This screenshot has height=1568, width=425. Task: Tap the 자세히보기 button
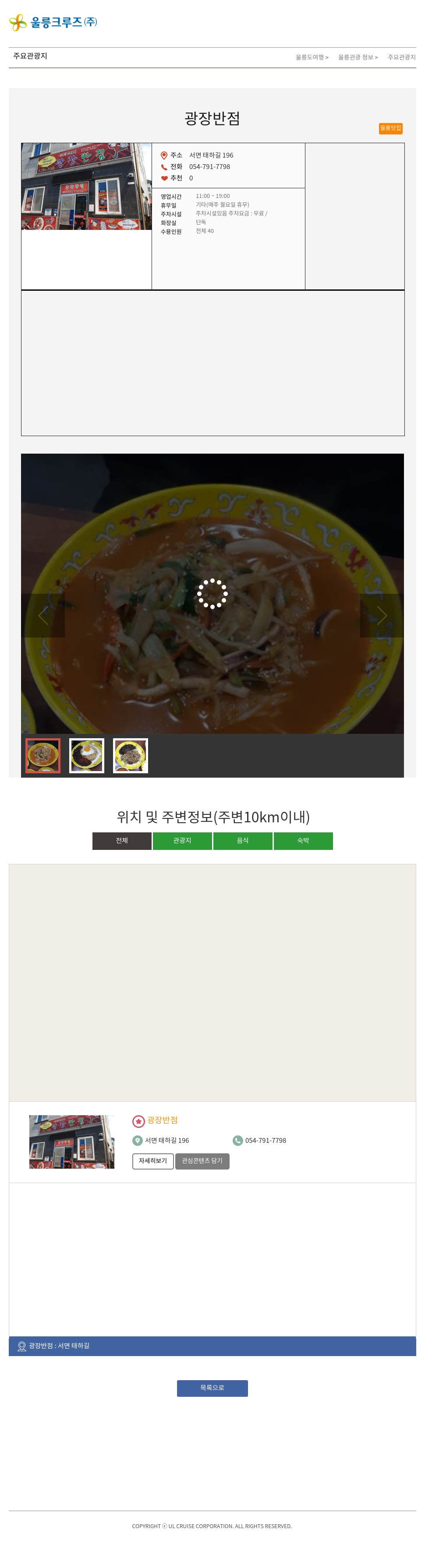153,1161
